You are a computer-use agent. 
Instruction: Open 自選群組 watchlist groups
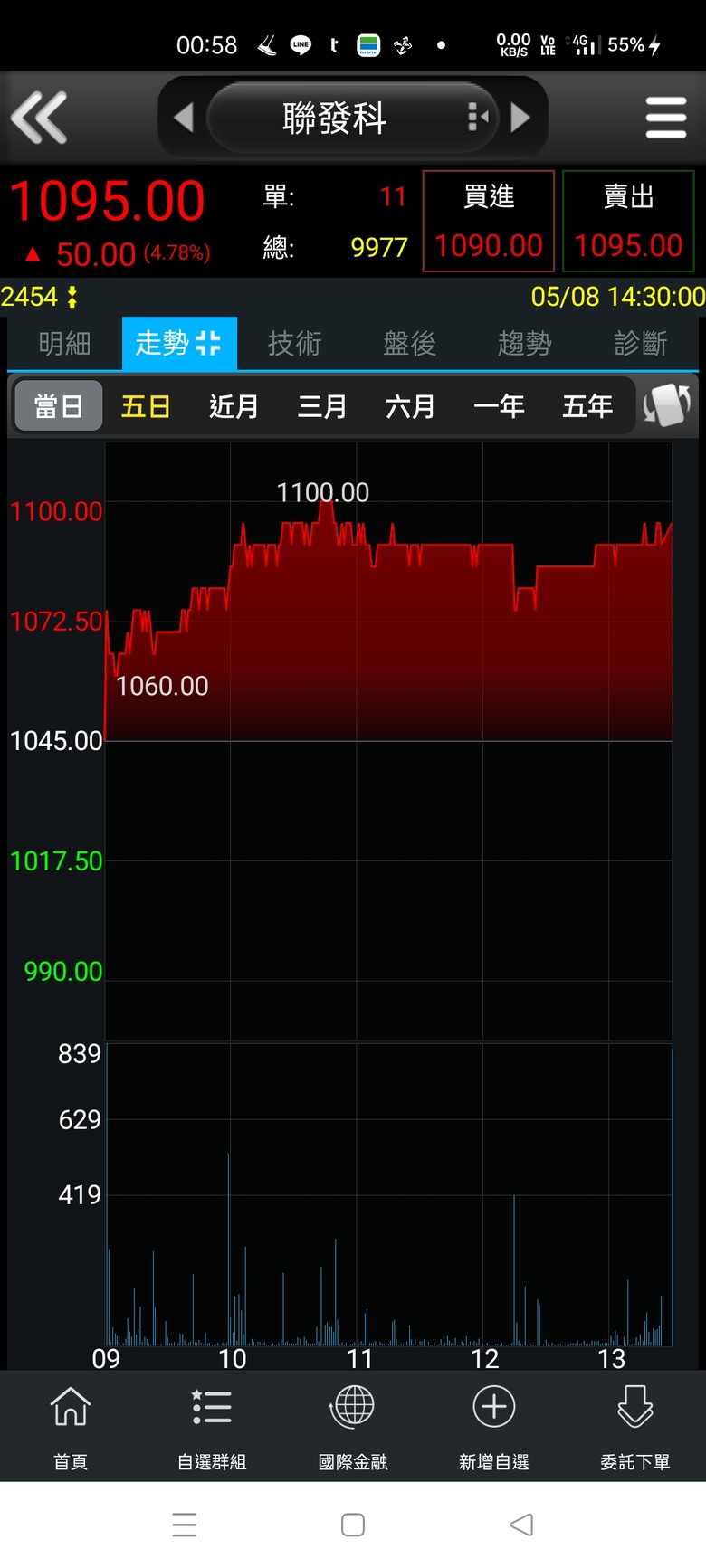pos(212,1426)
